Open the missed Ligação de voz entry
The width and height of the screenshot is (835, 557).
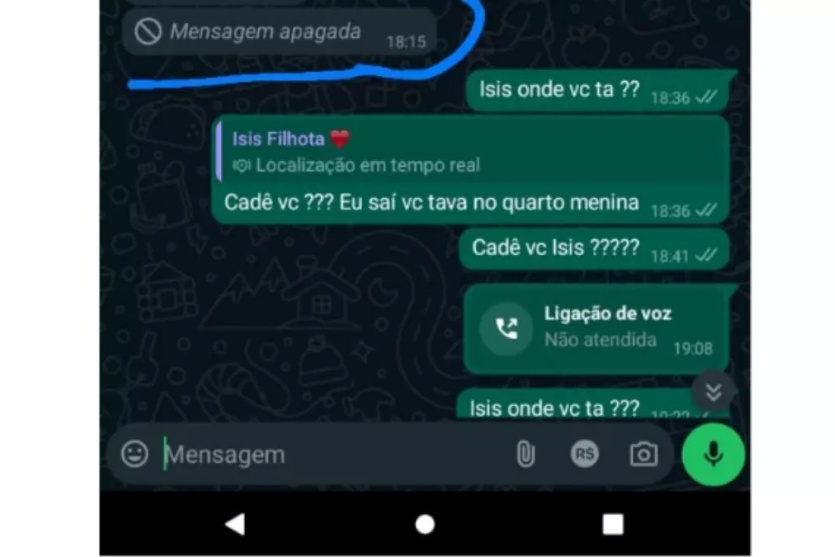click(597, 329)
